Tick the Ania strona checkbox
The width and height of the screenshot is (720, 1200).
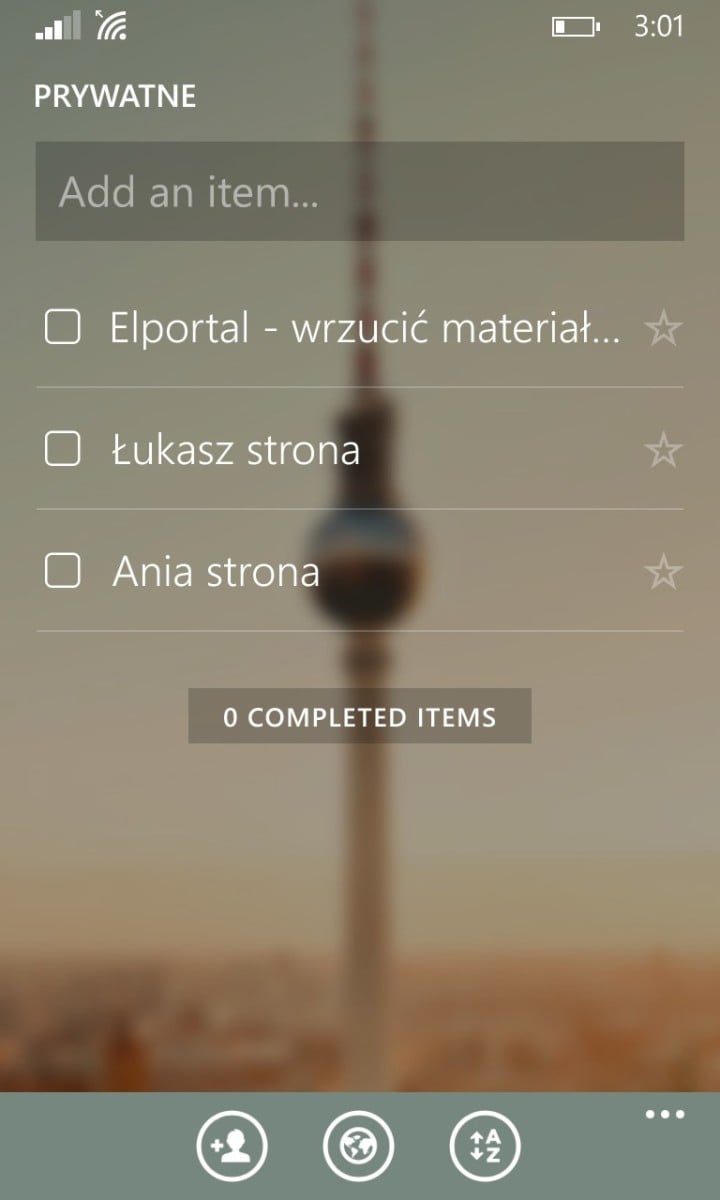tap(63, 572)
